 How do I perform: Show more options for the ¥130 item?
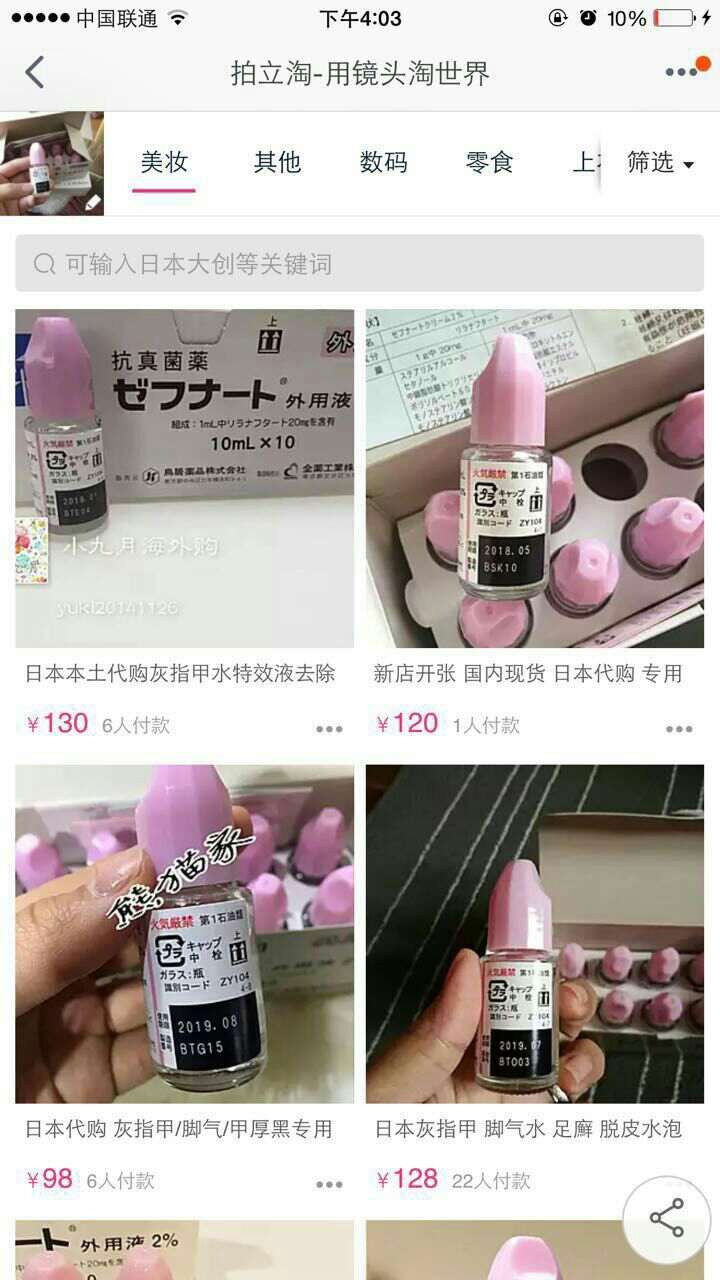pyautogui.click(x=329, y=729)
